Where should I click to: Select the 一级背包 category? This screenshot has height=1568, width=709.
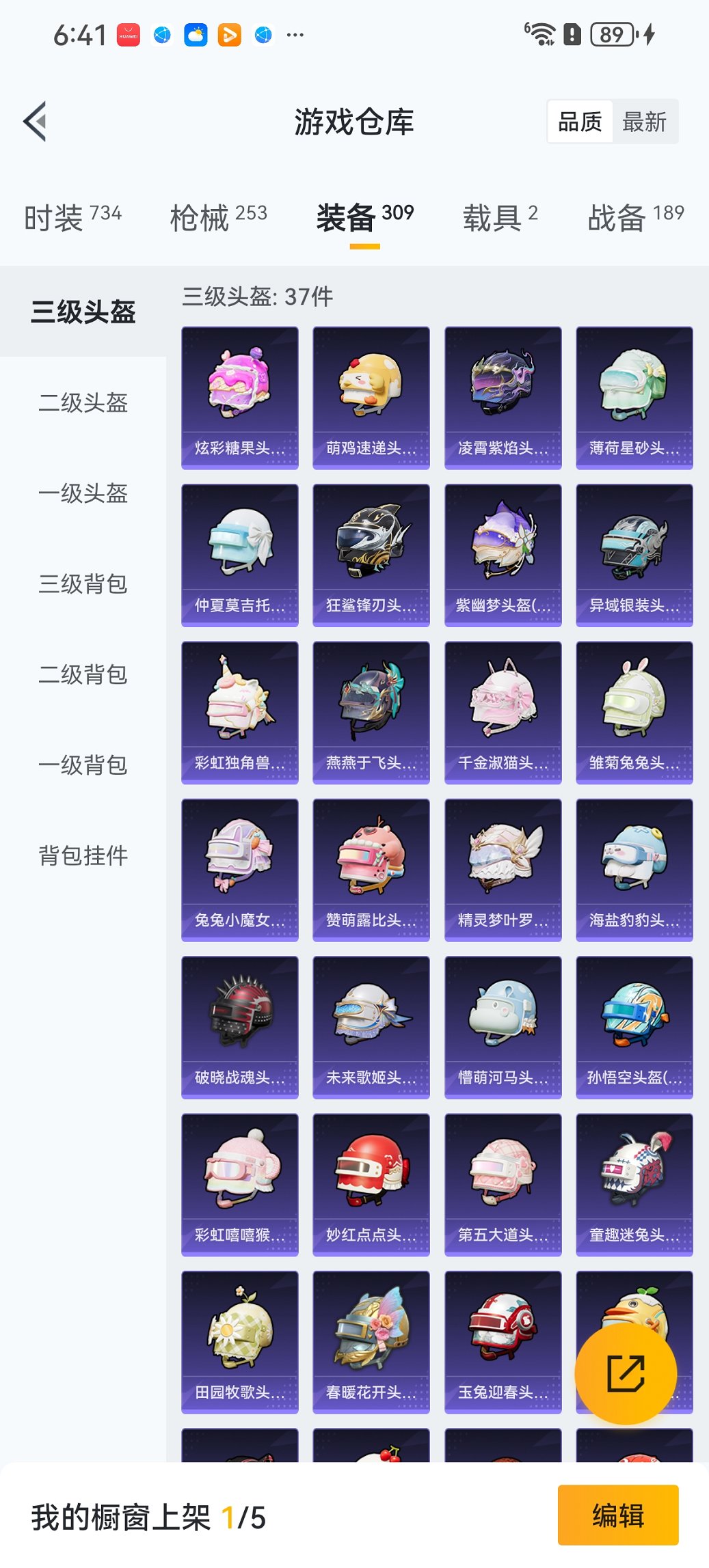pos(82,765)
